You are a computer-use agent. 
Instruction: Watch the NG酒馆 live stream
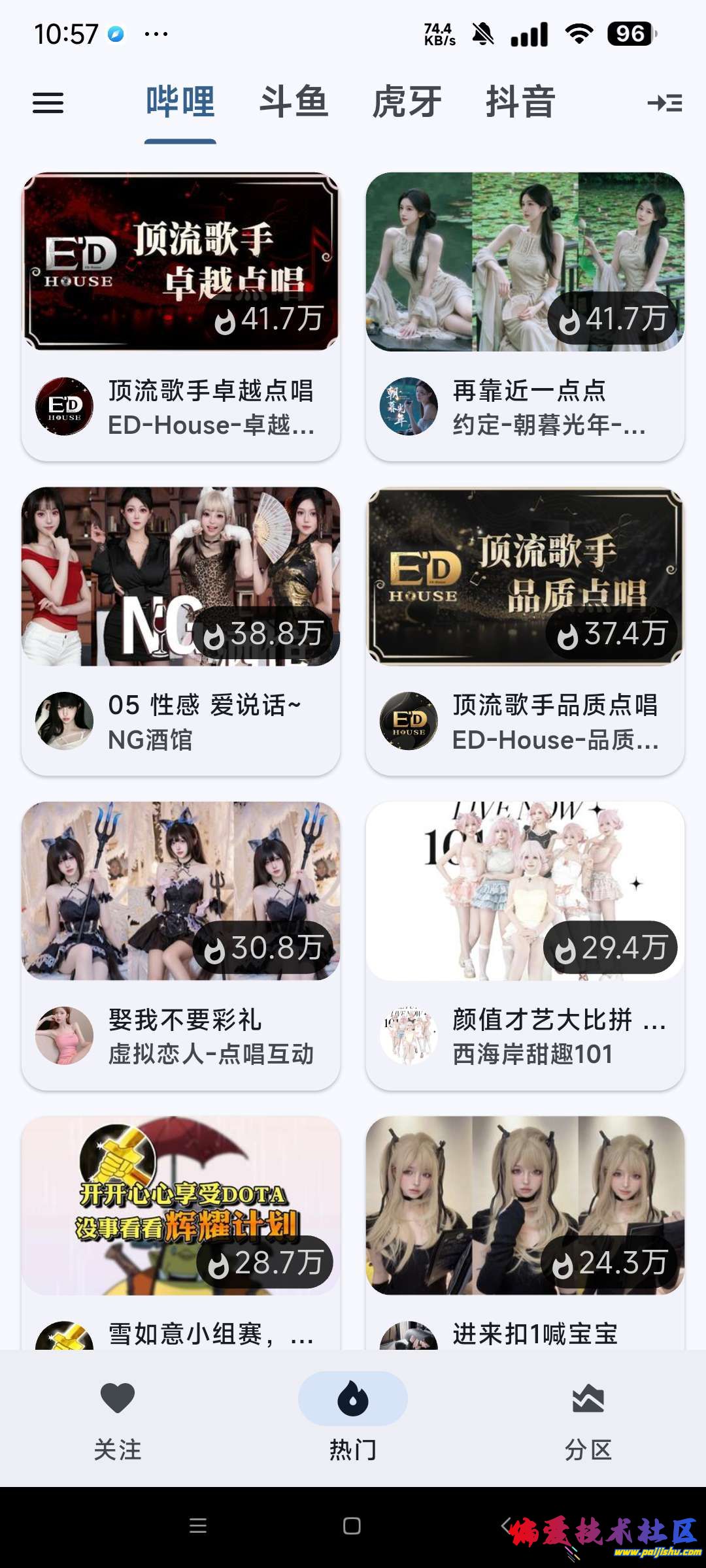[x=180, y=631]
